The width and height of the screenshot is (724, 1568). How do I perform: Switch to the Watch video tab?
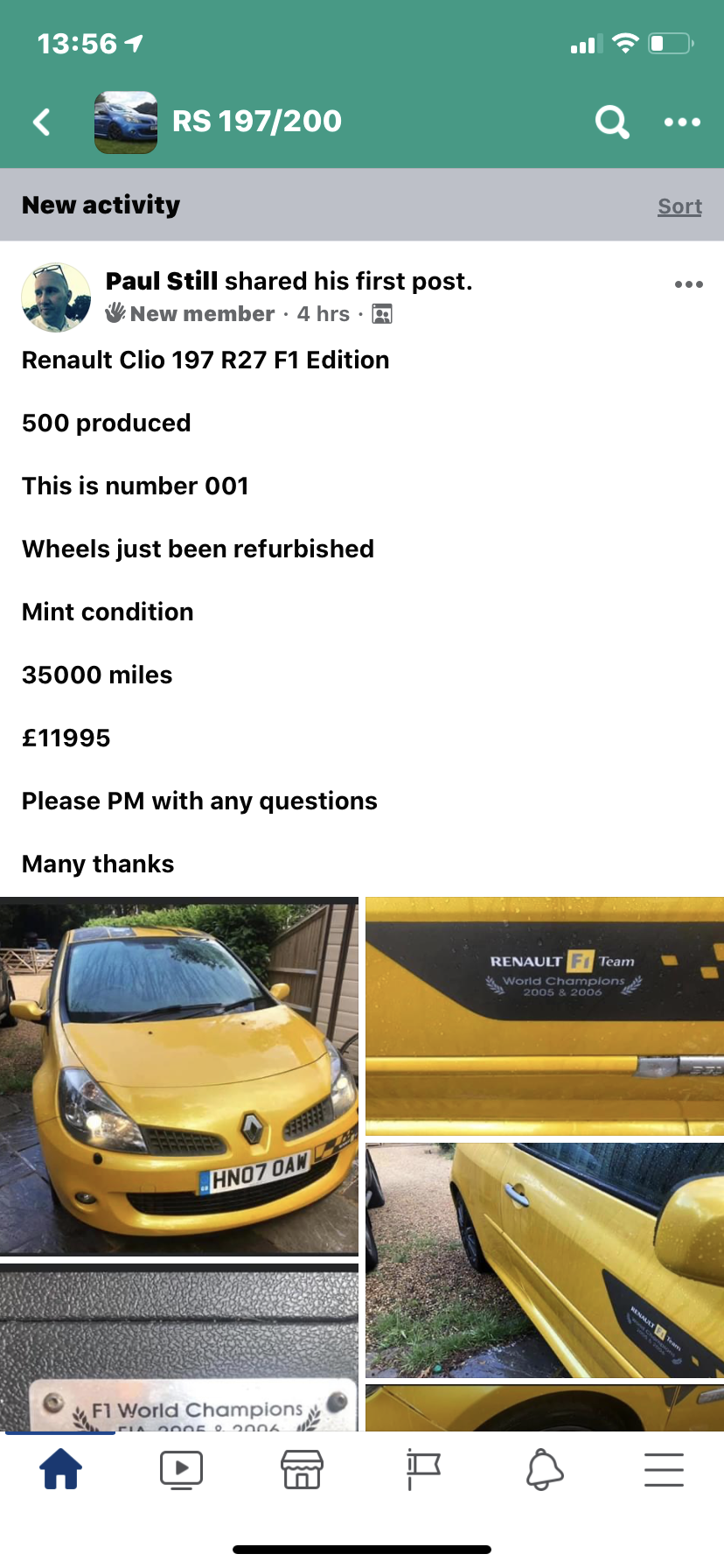[x=181, y=1469]
